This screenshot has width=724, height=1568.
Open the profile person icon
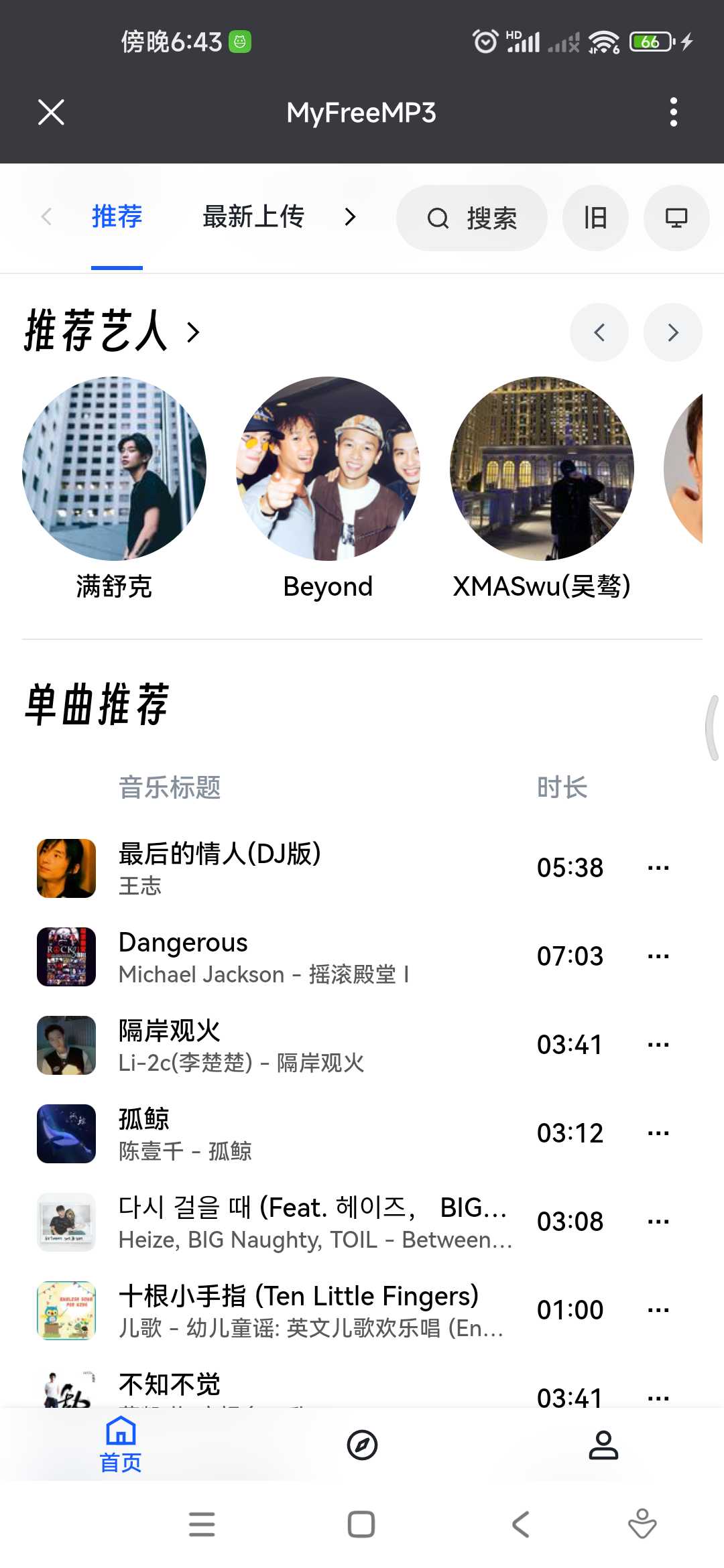pos(605,1445)
